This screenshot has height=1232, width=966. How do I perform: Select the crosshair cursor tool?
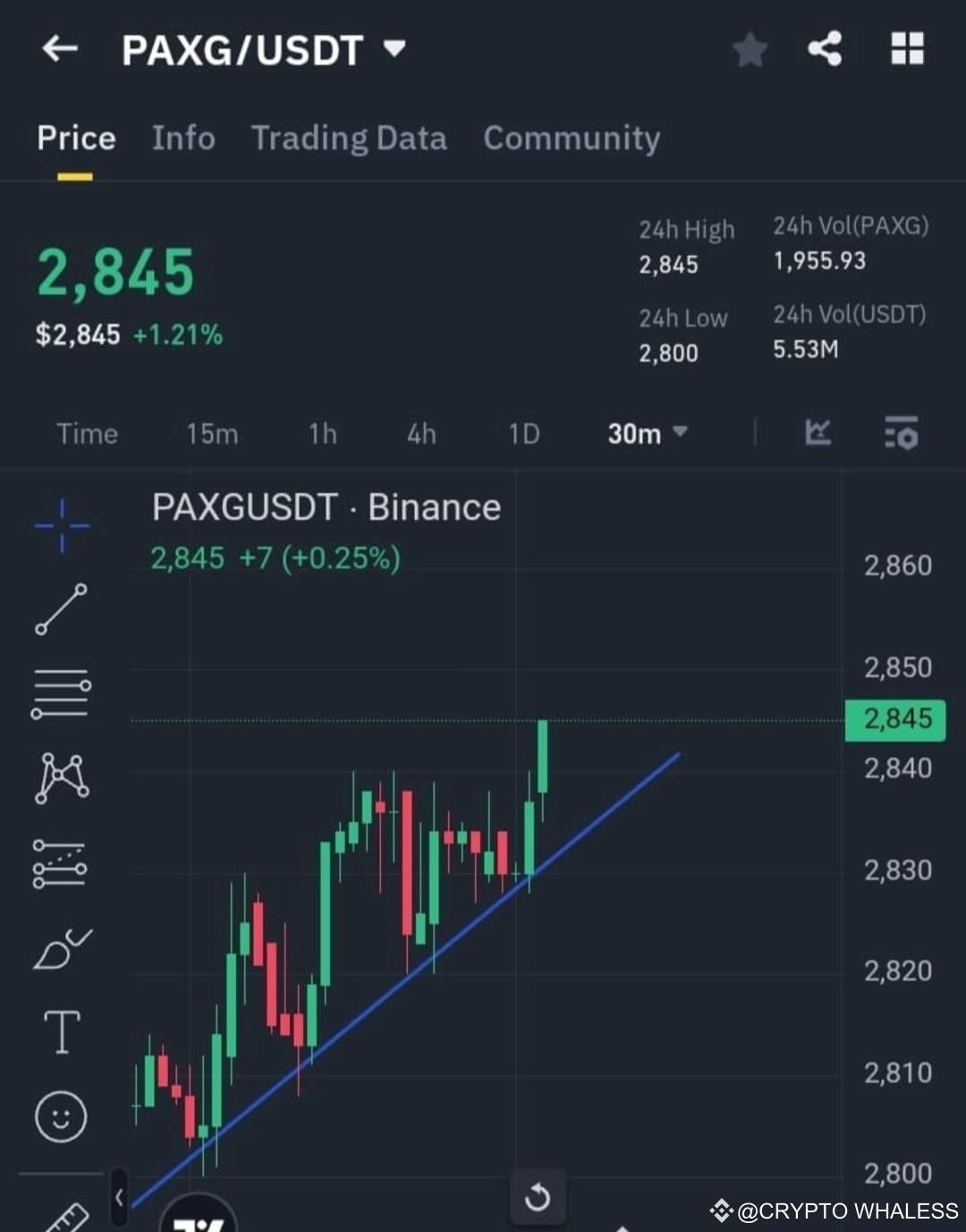pos(61,523)
